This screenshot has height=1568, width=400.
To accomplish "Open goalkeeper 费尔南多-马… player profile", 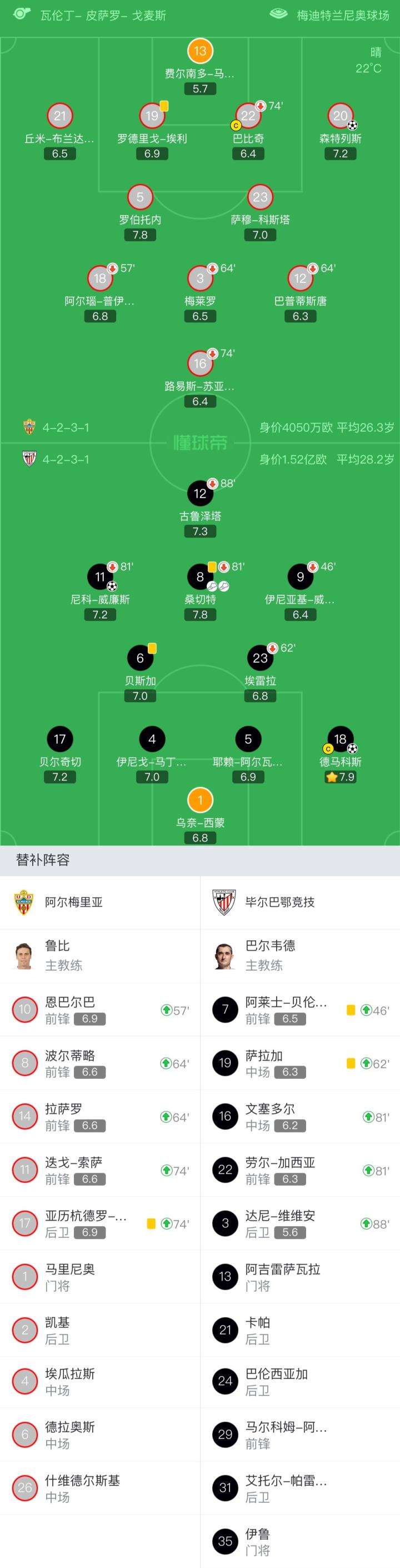I will 199,52.
